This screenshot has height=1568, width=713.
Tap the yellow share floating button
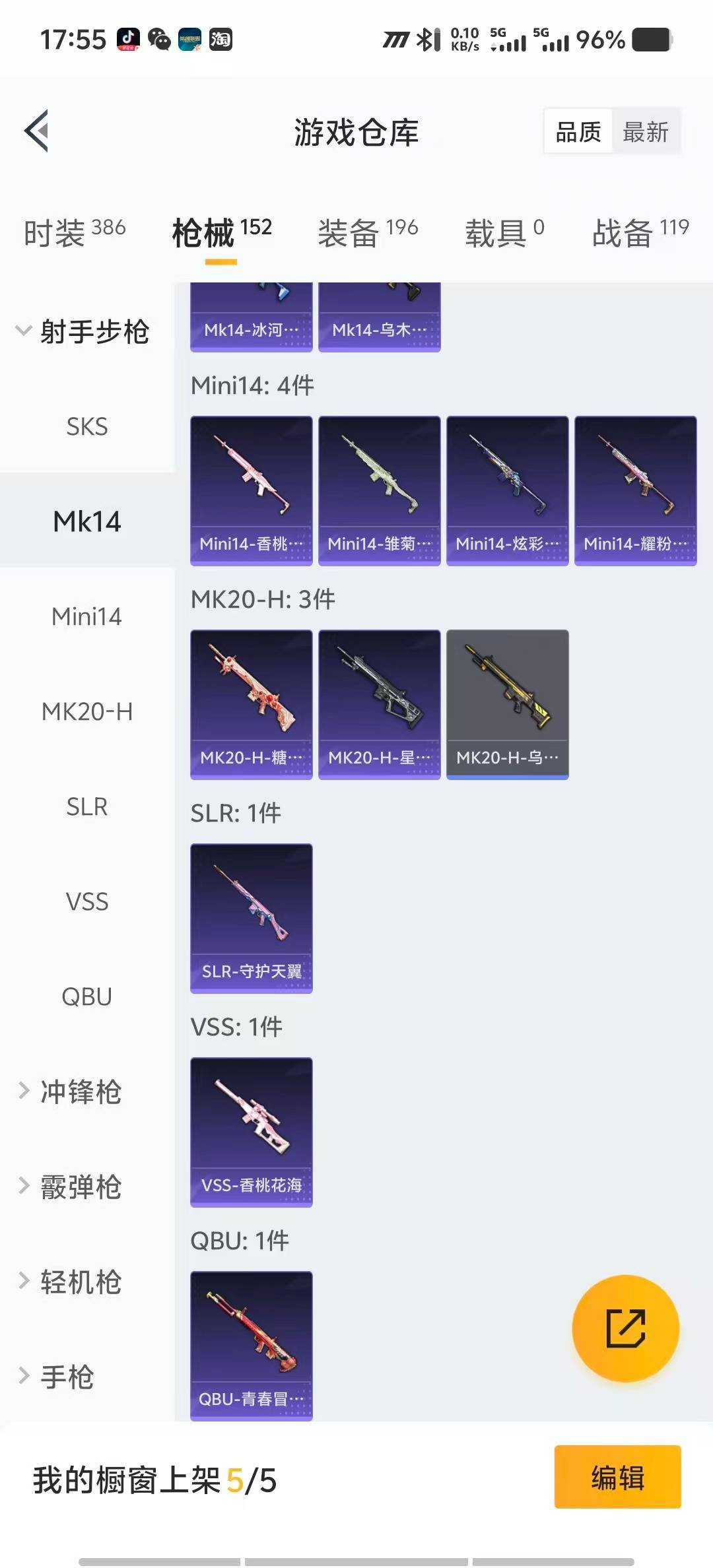tap(625, 1328)
